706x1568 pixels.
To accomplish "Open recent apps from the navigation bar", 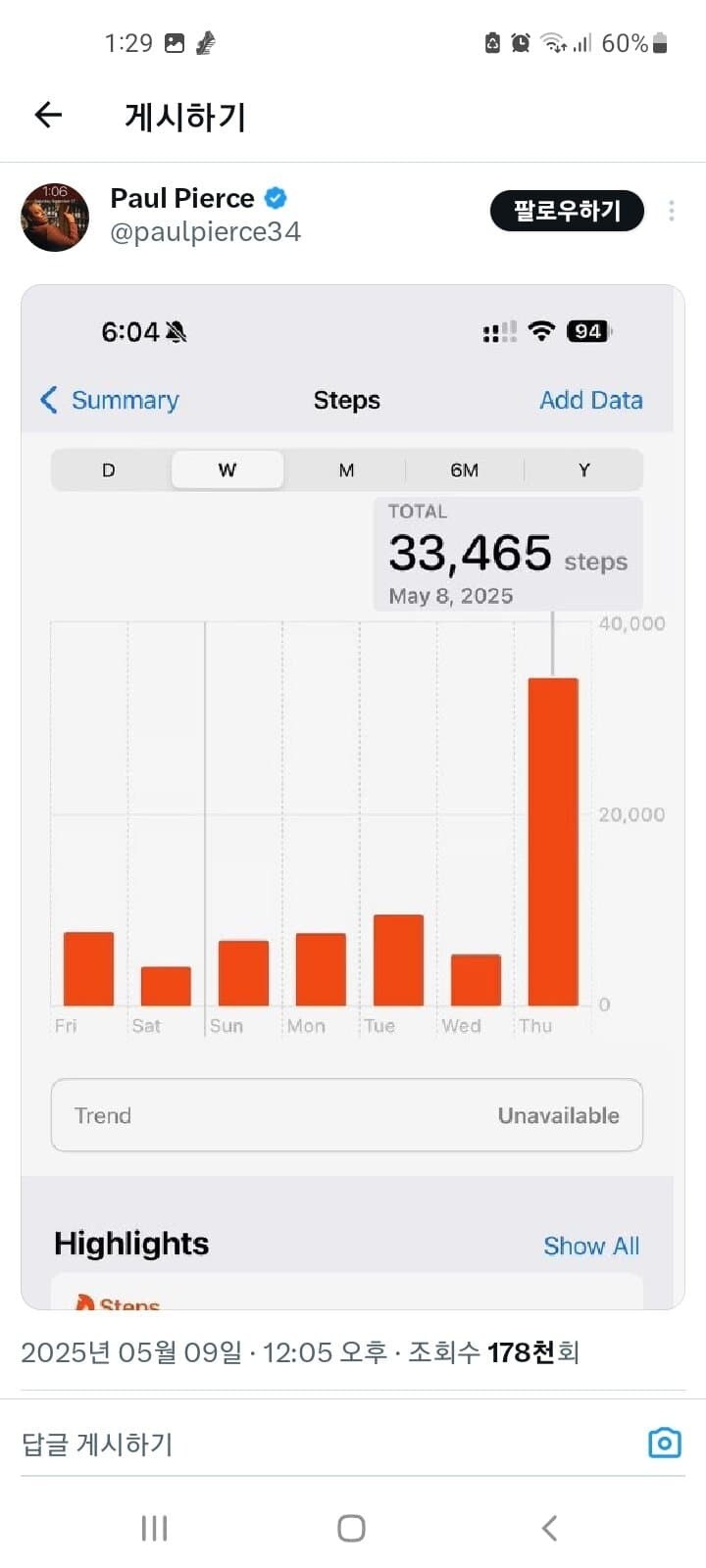I will tap(155, 1528).
